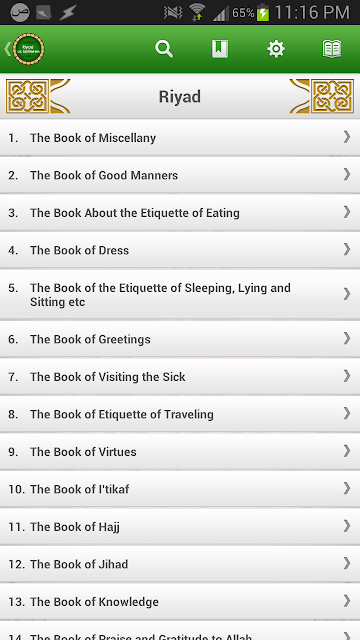Open The Book of Dress
The height and width of the screenshot is (640, 360).
(180, 250)
